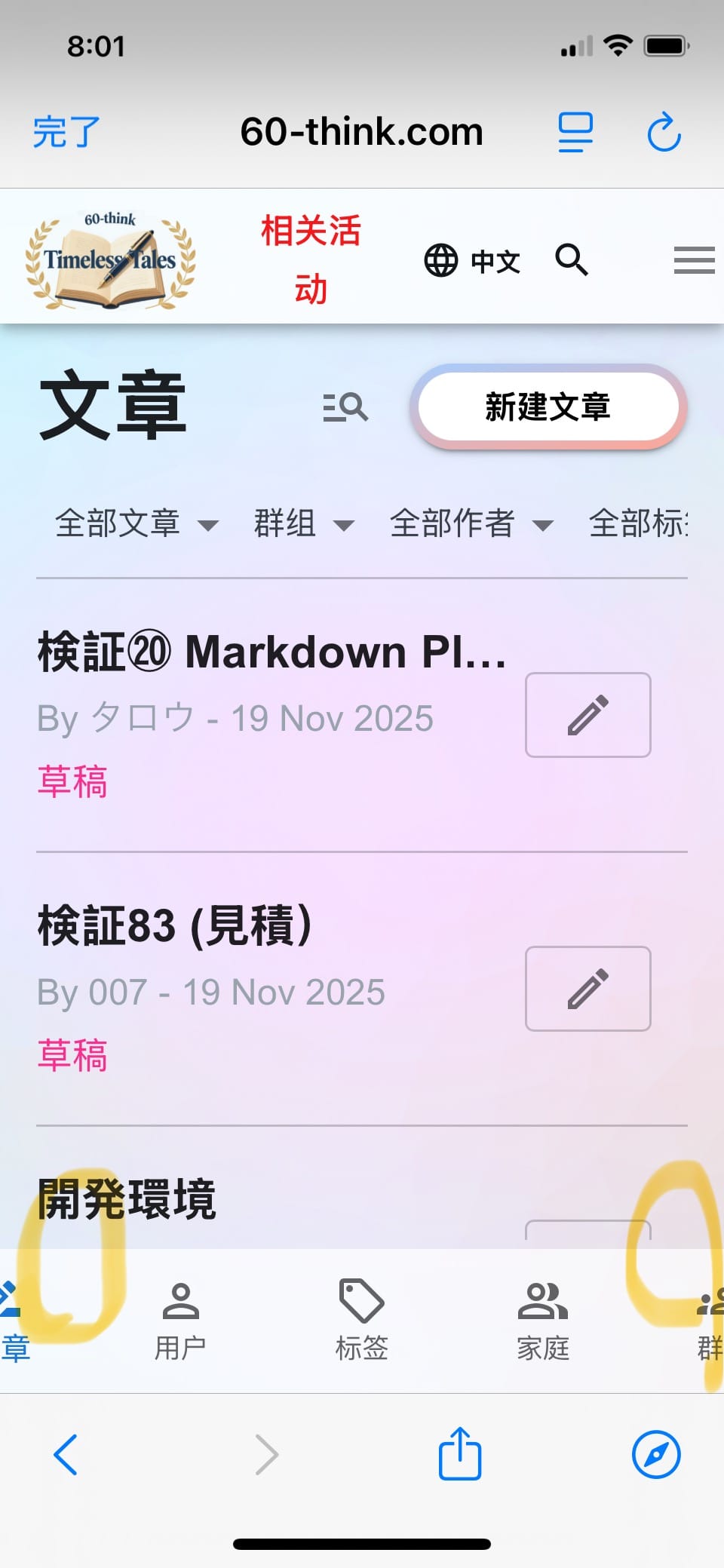
Task: Edit the 検証⑳ Markdown article
Action: (x=587, y=715)
